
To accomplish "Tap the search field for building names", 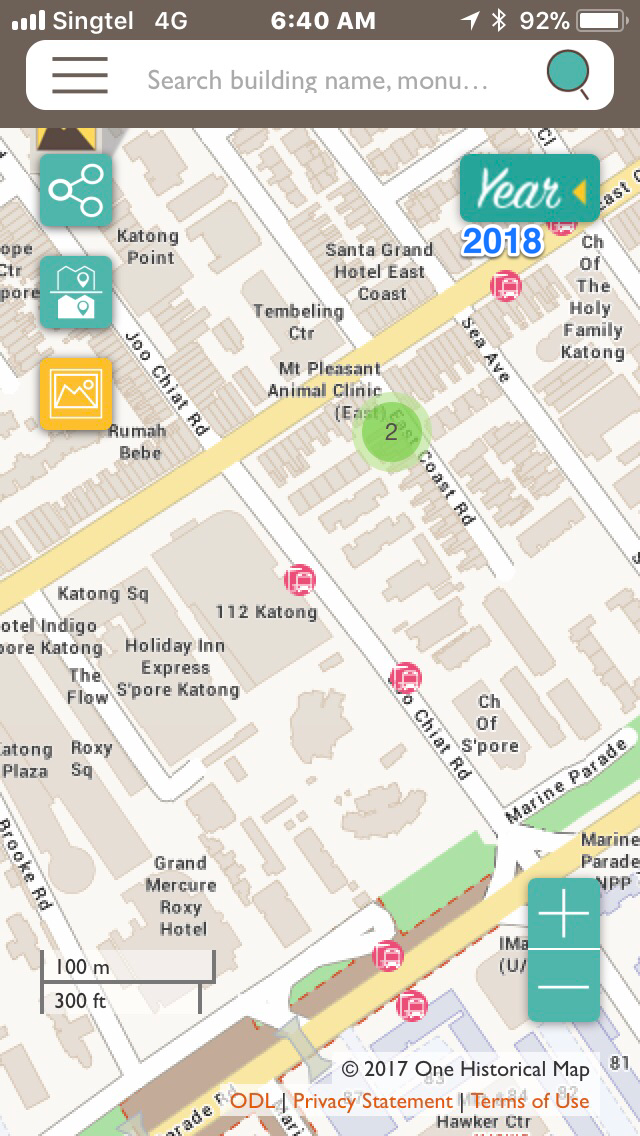I will pos(318,80).
